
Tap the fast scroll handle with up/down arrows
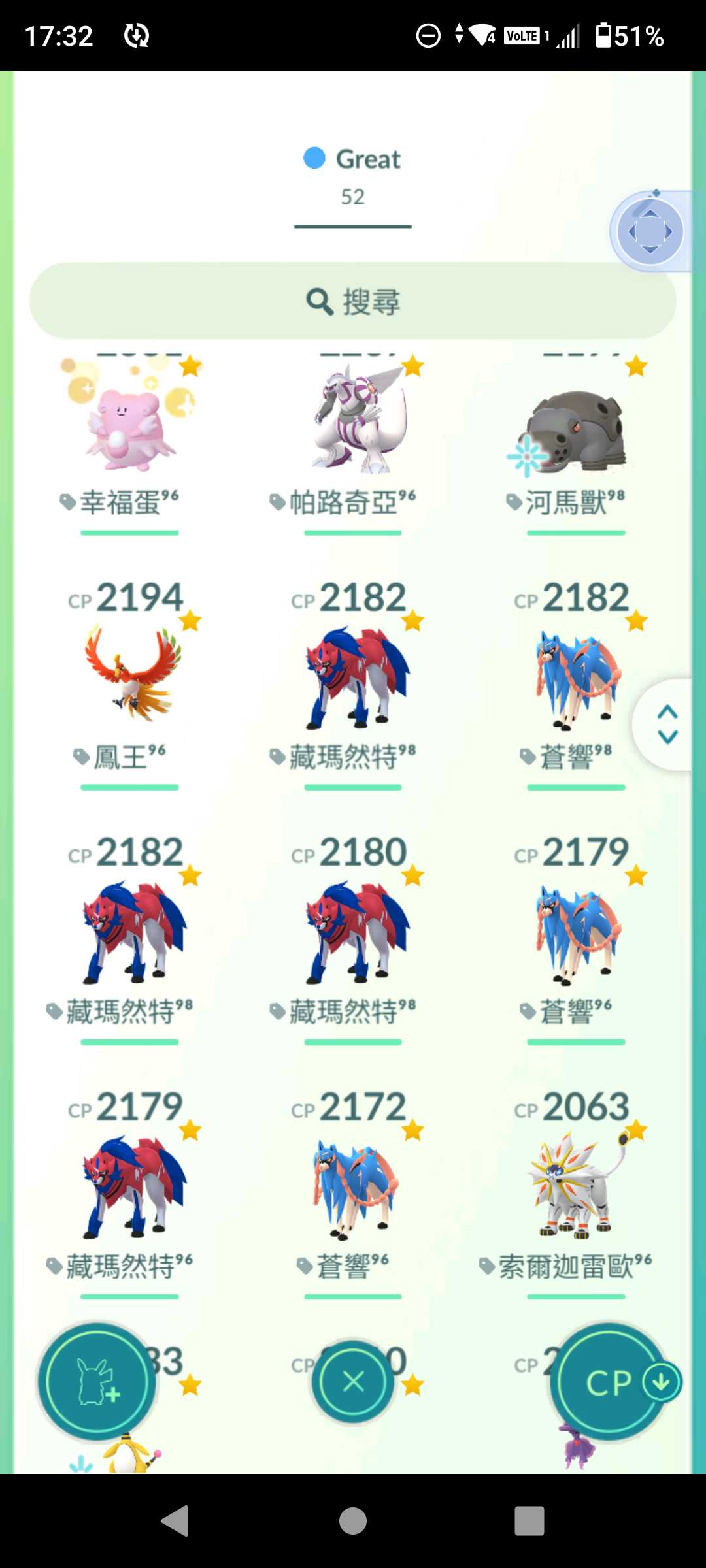tap(667, 724)
